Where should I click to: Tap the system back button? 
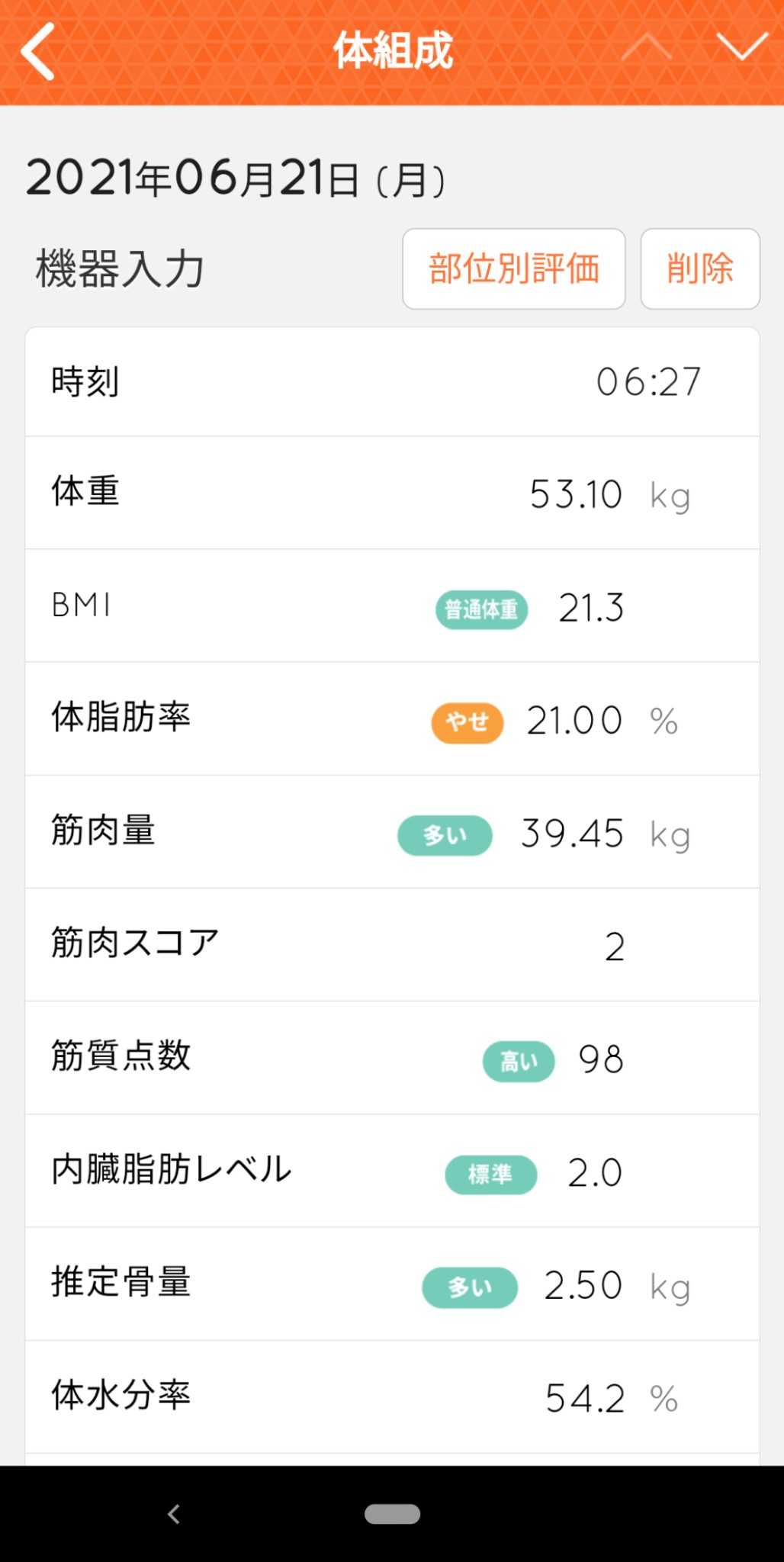pyautogui.click(x=174, y=1514)
